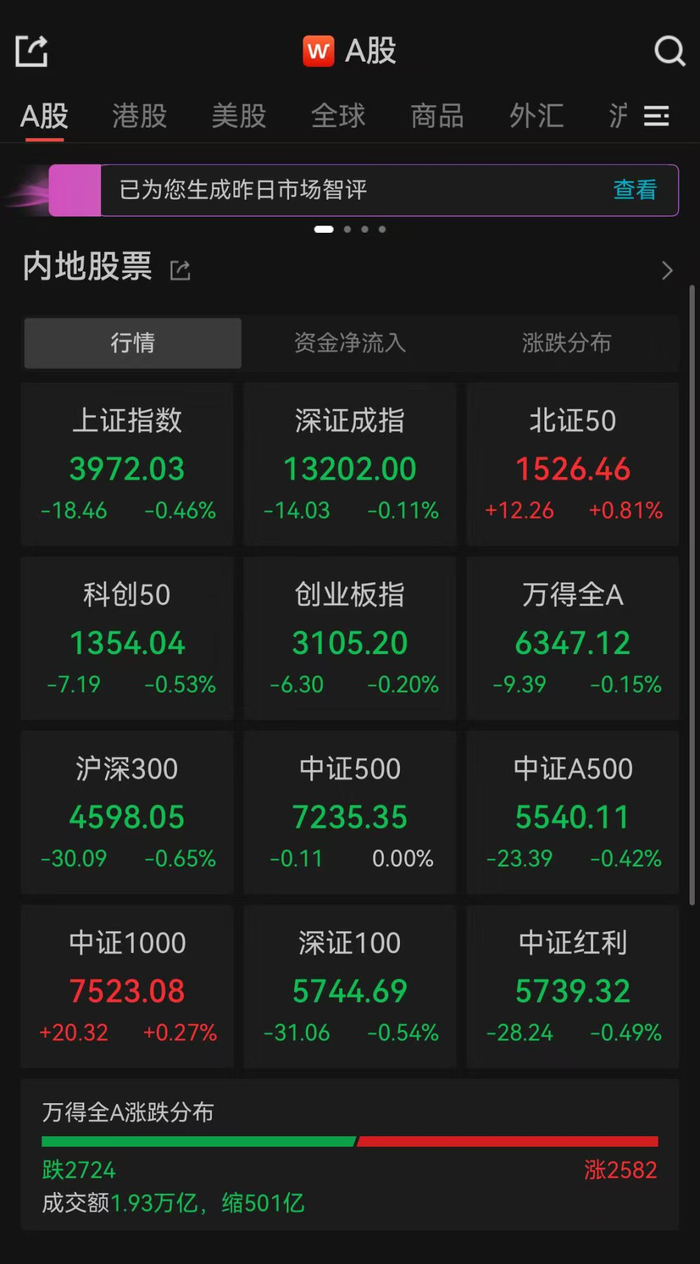
Task: Show the 涨跌分布 segment
Action: tap(566, 343)
